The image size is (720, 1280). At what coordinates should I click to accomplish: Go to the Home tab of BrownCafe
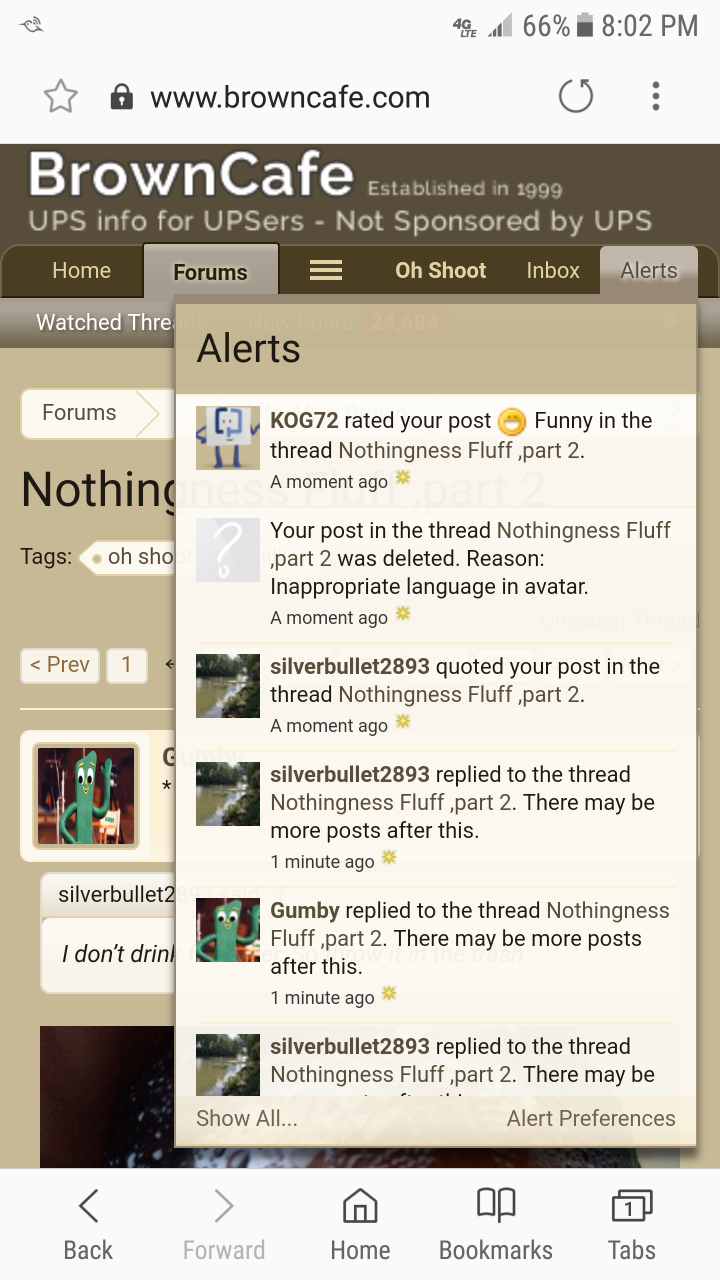(x=82, y=271)
